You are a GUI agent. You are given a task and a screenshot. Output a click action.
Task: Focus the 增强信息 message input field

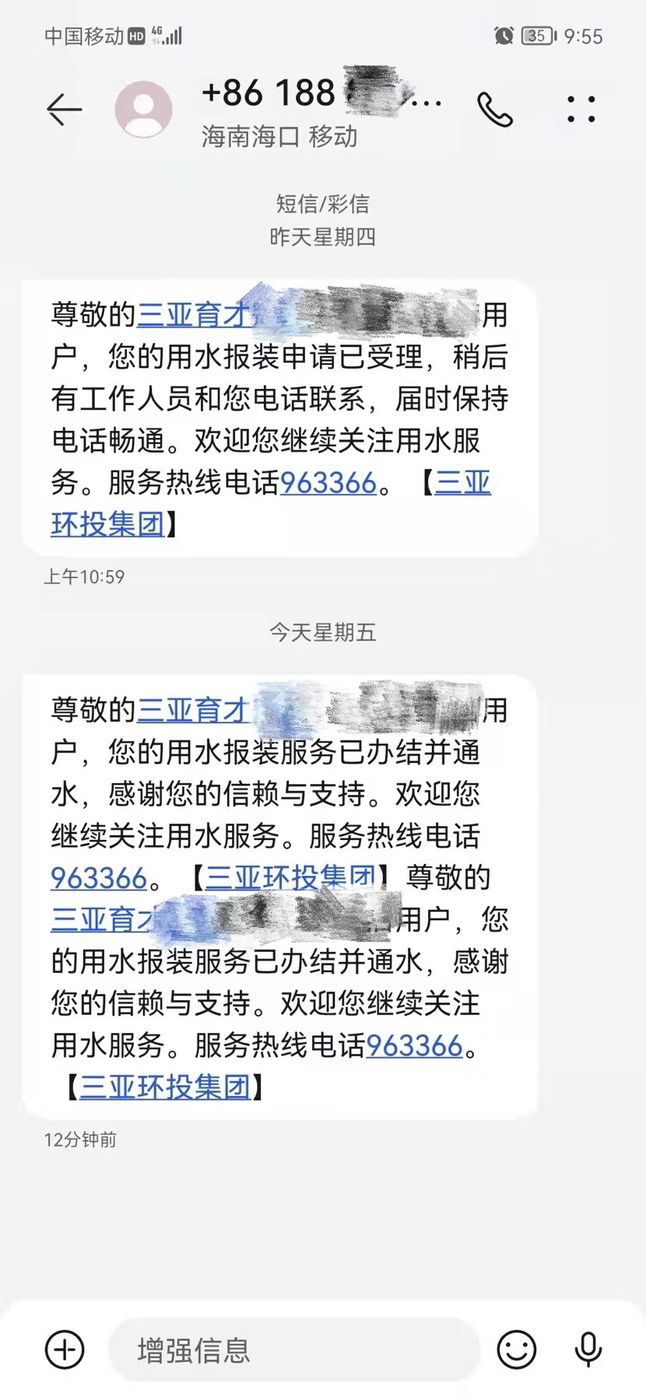point(290,1350)
